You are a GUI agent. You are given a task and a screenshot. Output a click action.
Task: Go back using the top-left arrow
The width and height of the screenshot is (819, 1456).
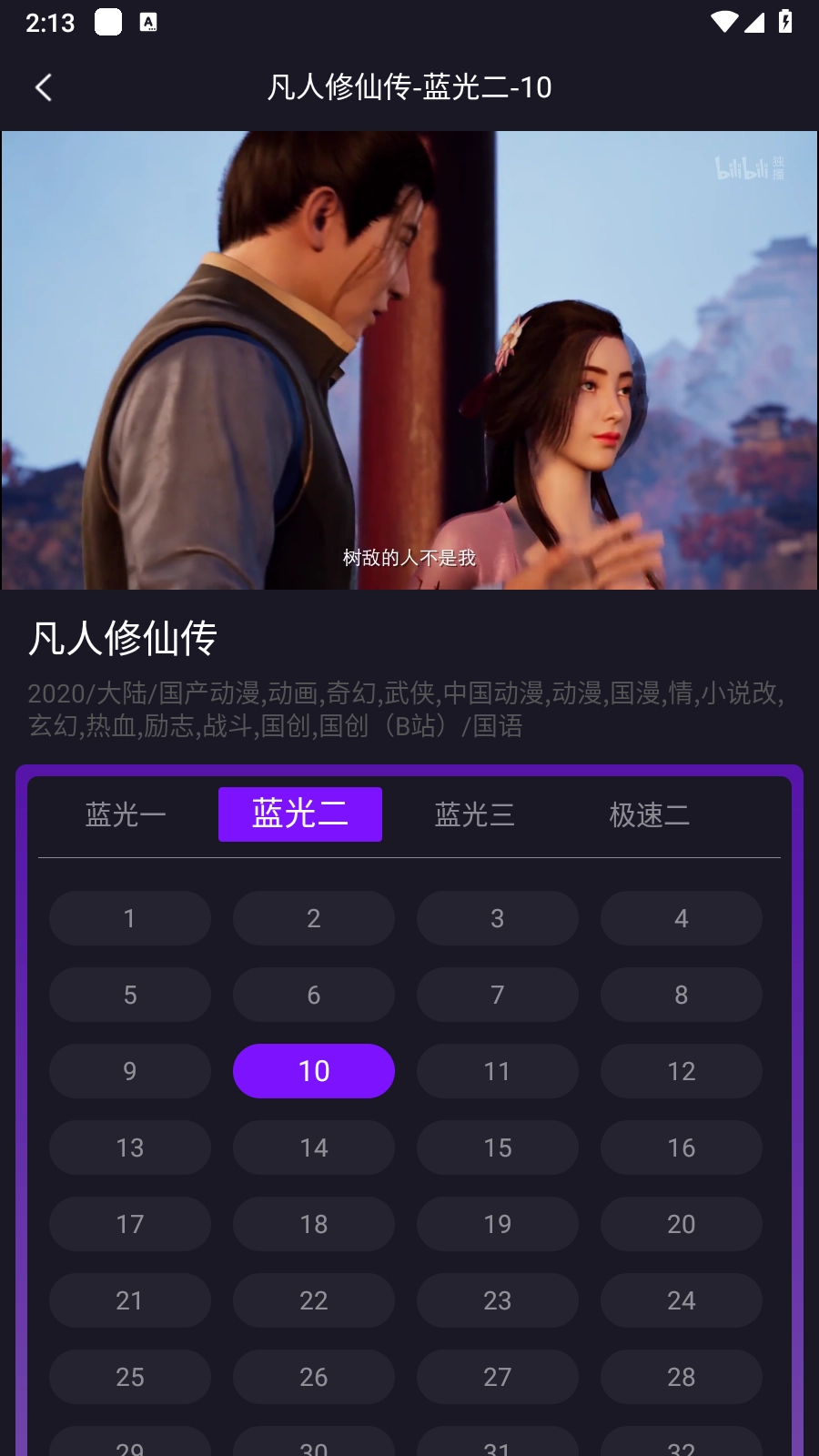click(43, 87)
